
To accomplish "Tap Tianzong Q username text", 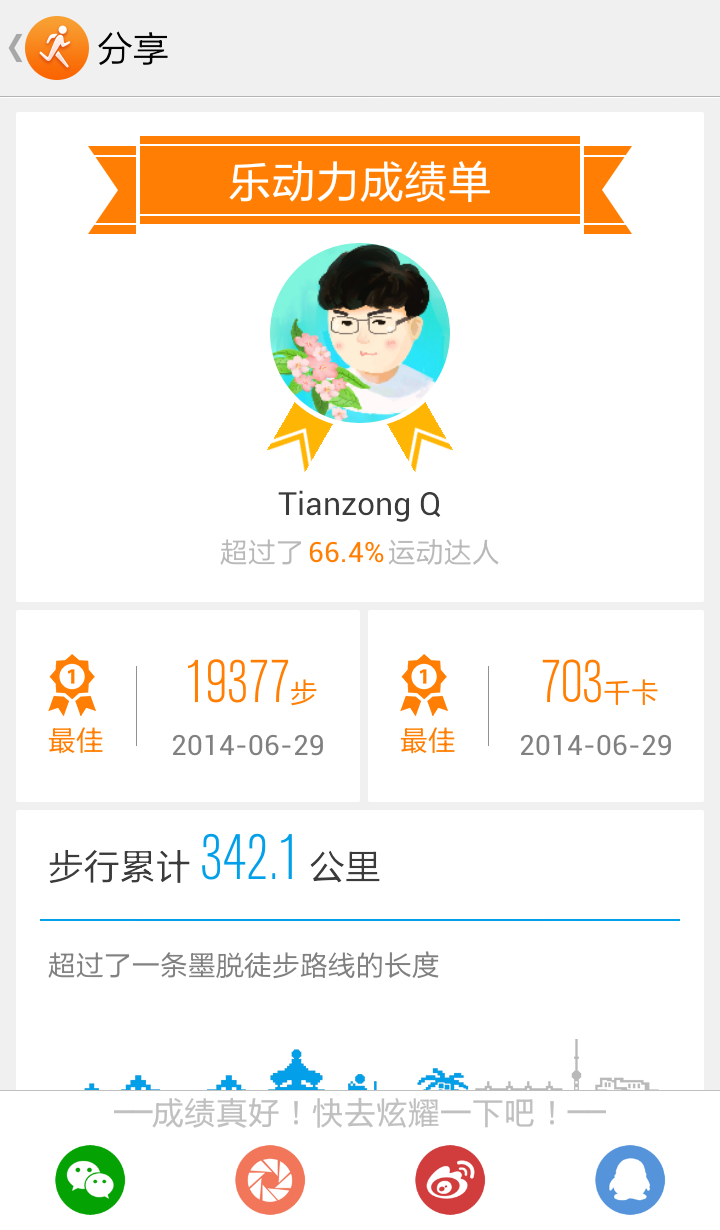I will tap(359, 503).
